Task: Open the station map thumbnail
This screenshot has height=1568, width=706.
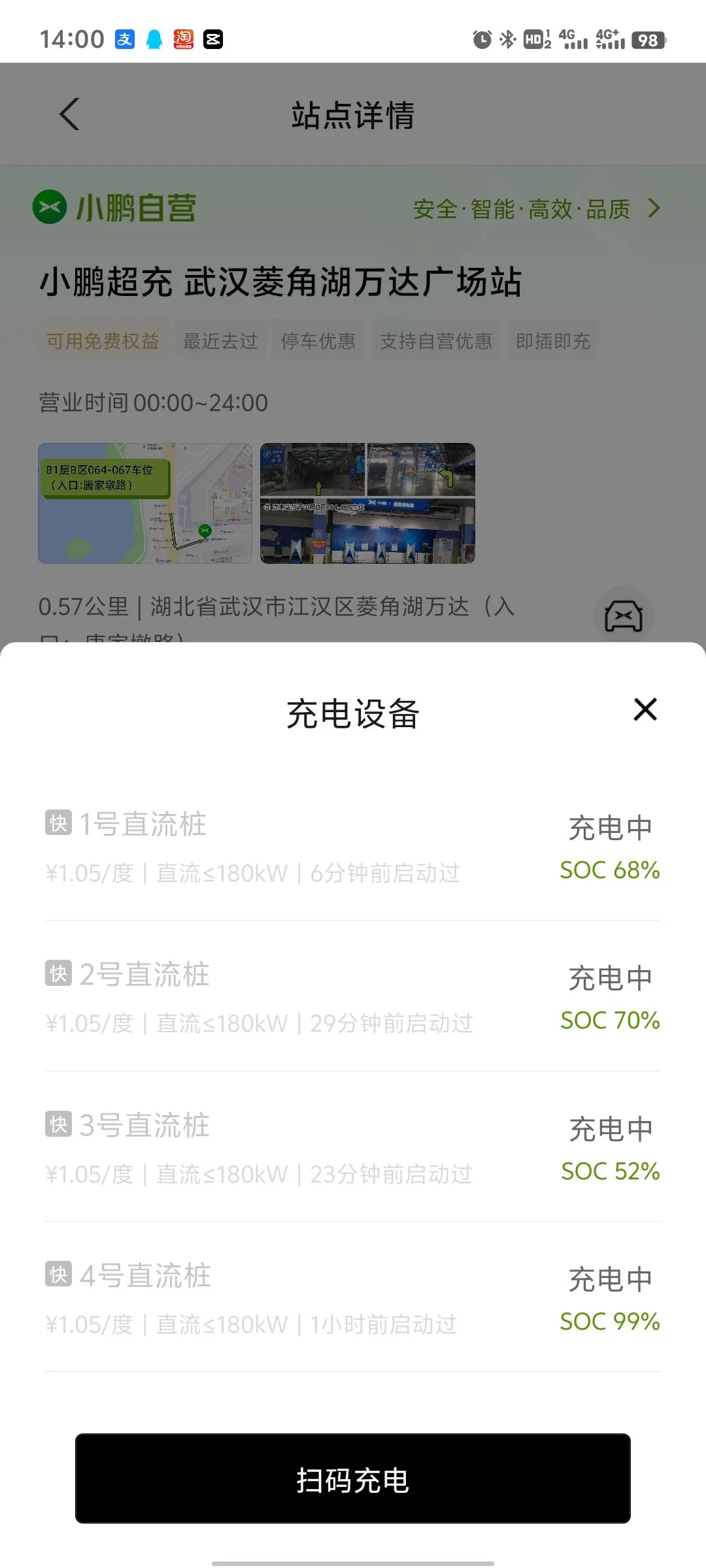Action: [x=145, y=503]
